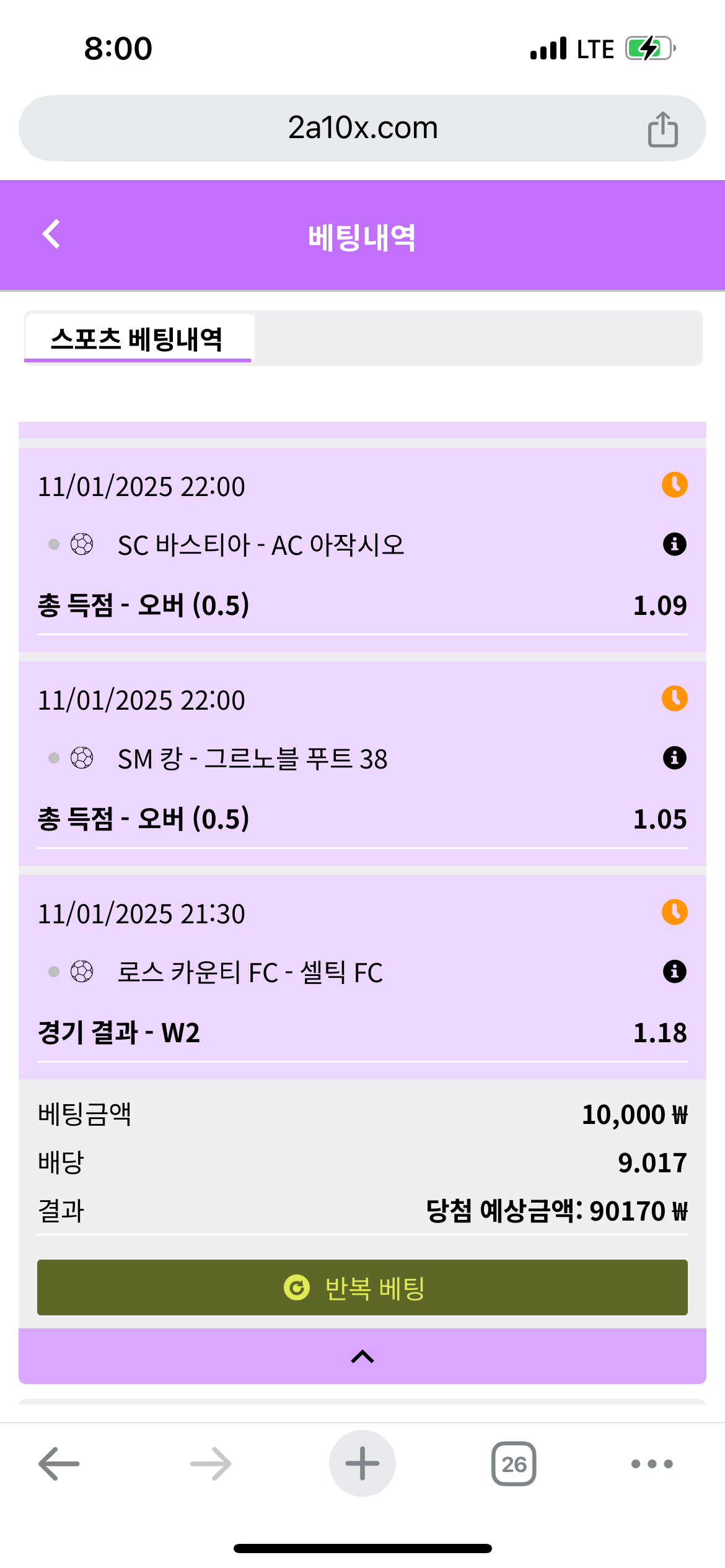Collapse the bet slip details
Screen dimensions: 725x1568
tap(362, 1357)
